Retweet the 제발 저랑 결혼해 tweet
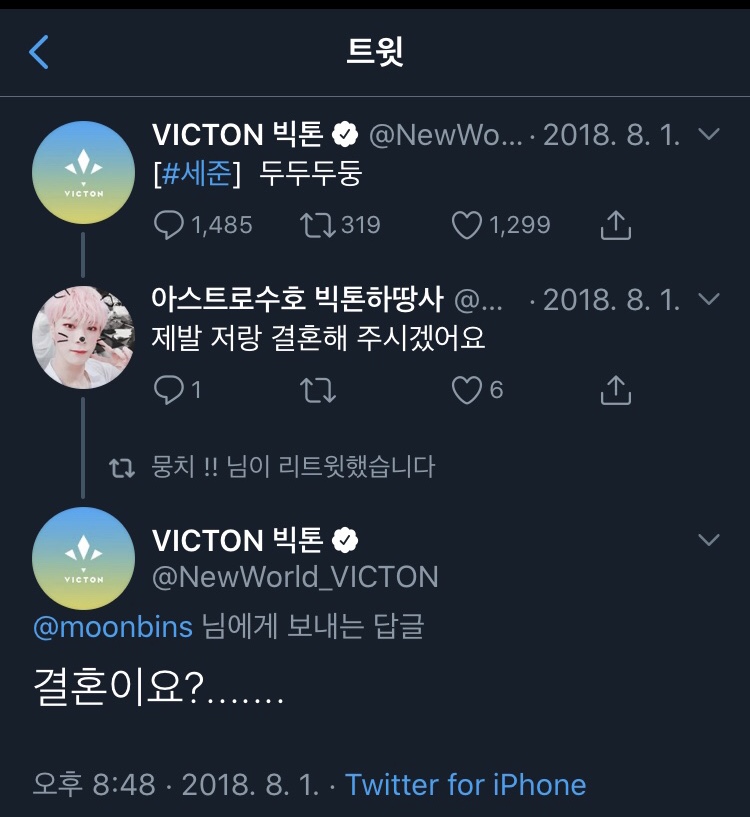Screen dimensions: 750x817 click(317, 390)
